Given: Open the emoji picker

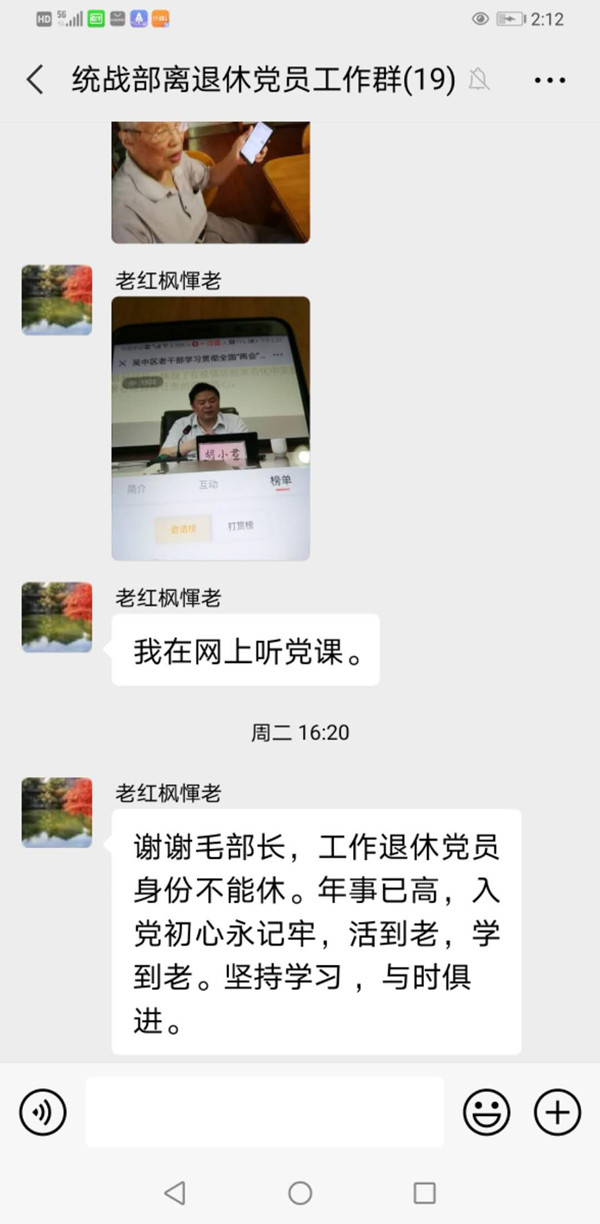Looking at the screenshot, I should click(x=486, y=1112).
